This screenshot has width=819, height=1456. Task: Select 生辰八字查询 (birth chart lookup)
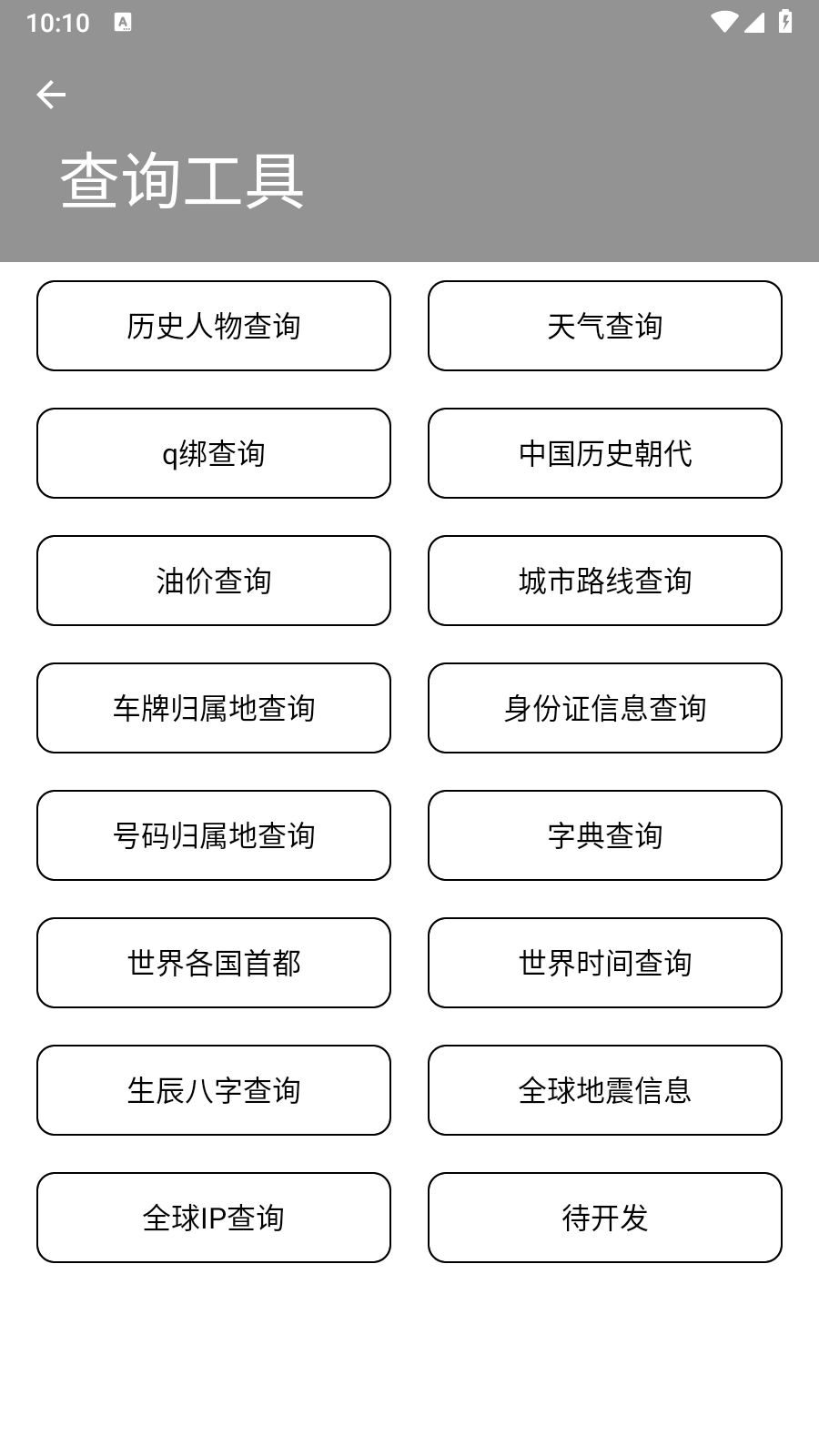(213, 1090)
